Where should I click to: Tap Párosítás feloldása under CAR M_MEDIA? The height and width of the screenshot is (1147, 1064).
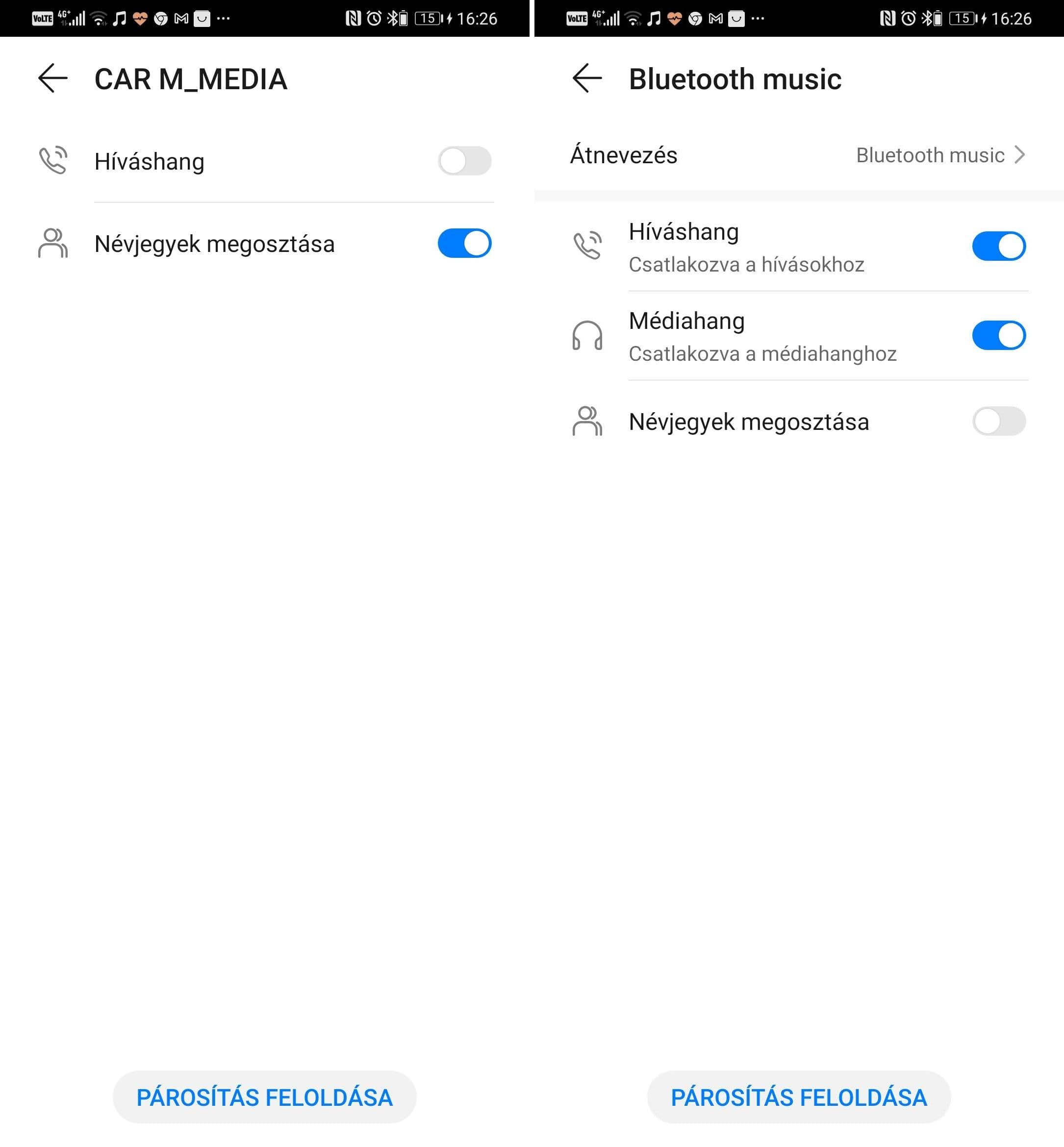coord(264,1097)
